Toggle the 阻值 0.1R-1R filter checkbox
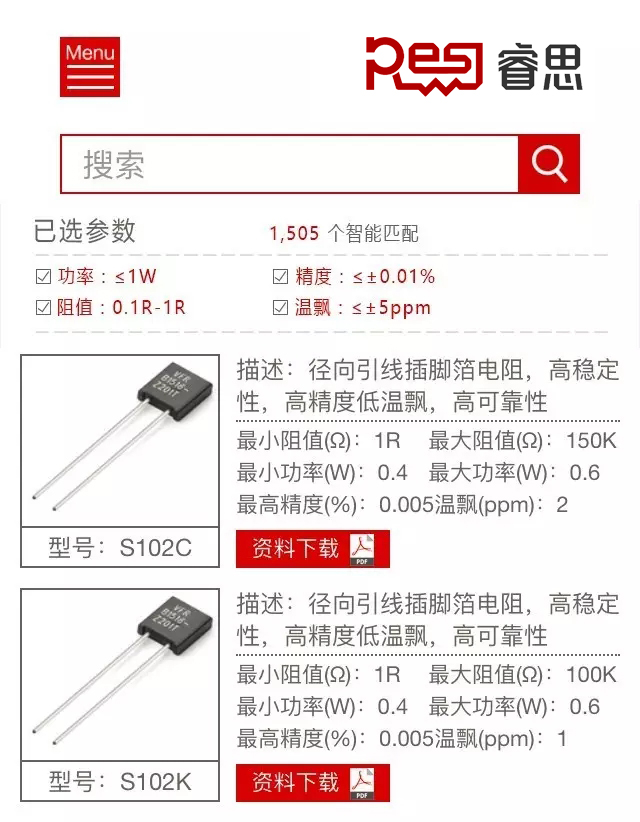Viewport: 640px width, 822px height. point(43,308)
